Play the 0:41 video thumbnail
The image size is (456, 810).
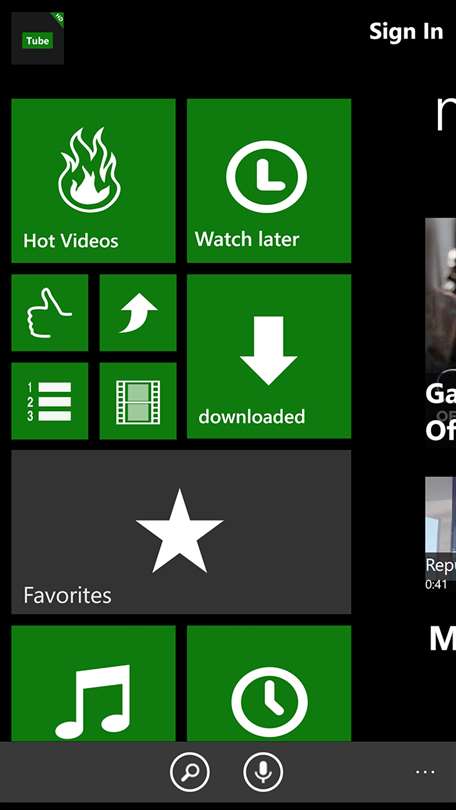pyautogui.click(x=441, y=533)
